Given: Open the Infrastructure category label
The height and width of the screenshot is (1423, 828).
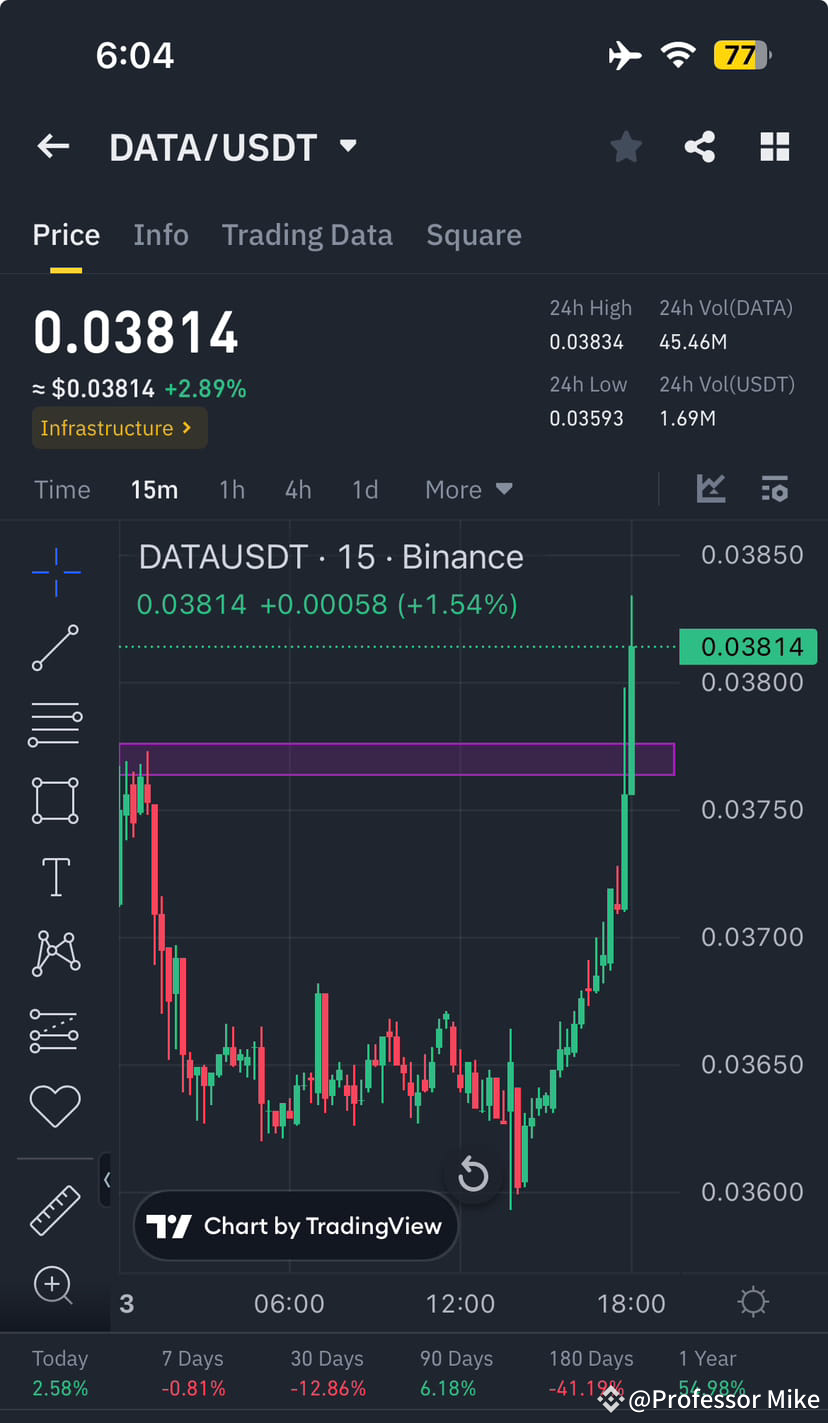Looking at the screenshot, I should tap(119, 428).
